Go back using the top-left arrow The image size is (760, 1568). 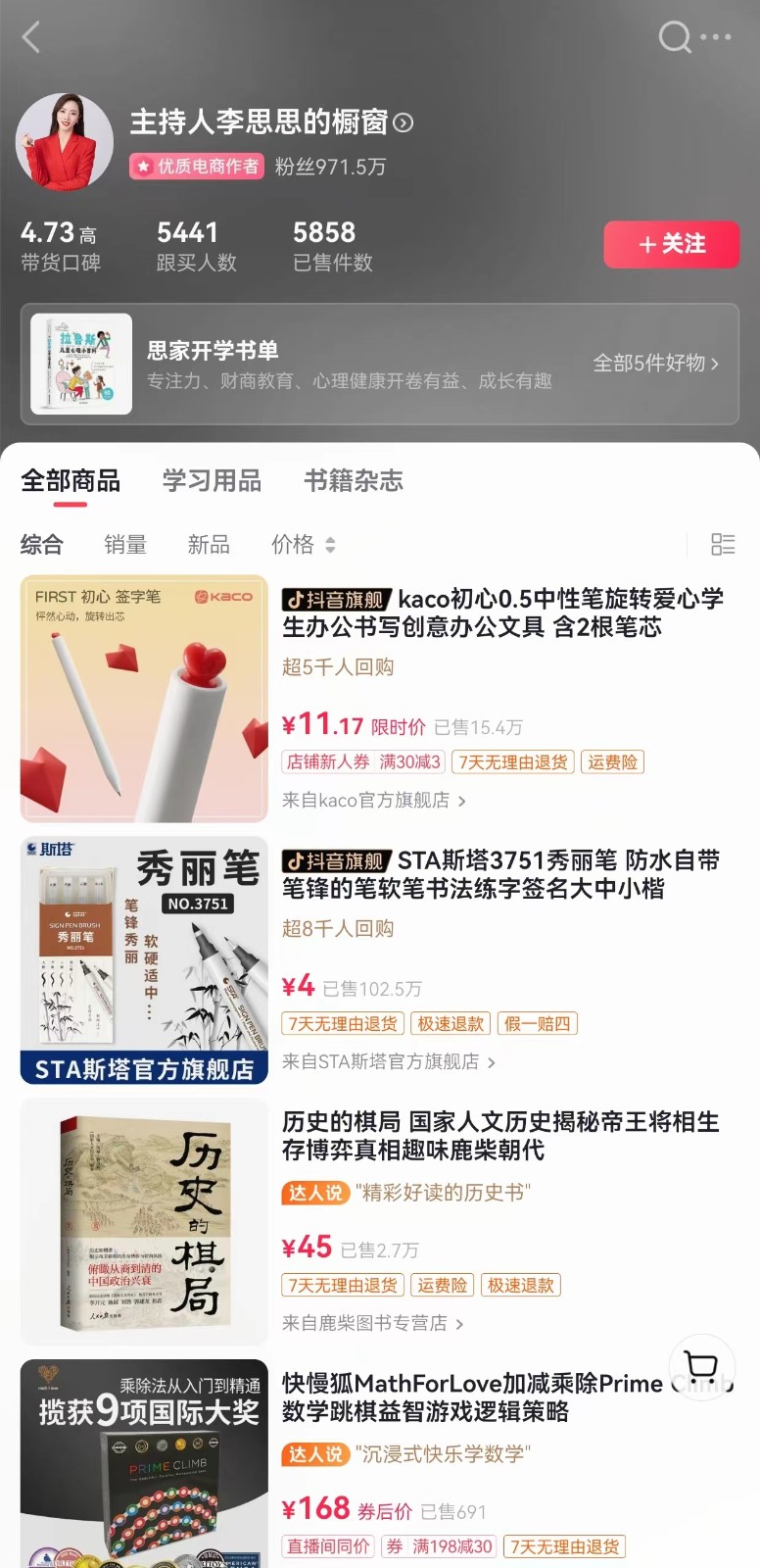pos(31,38)
